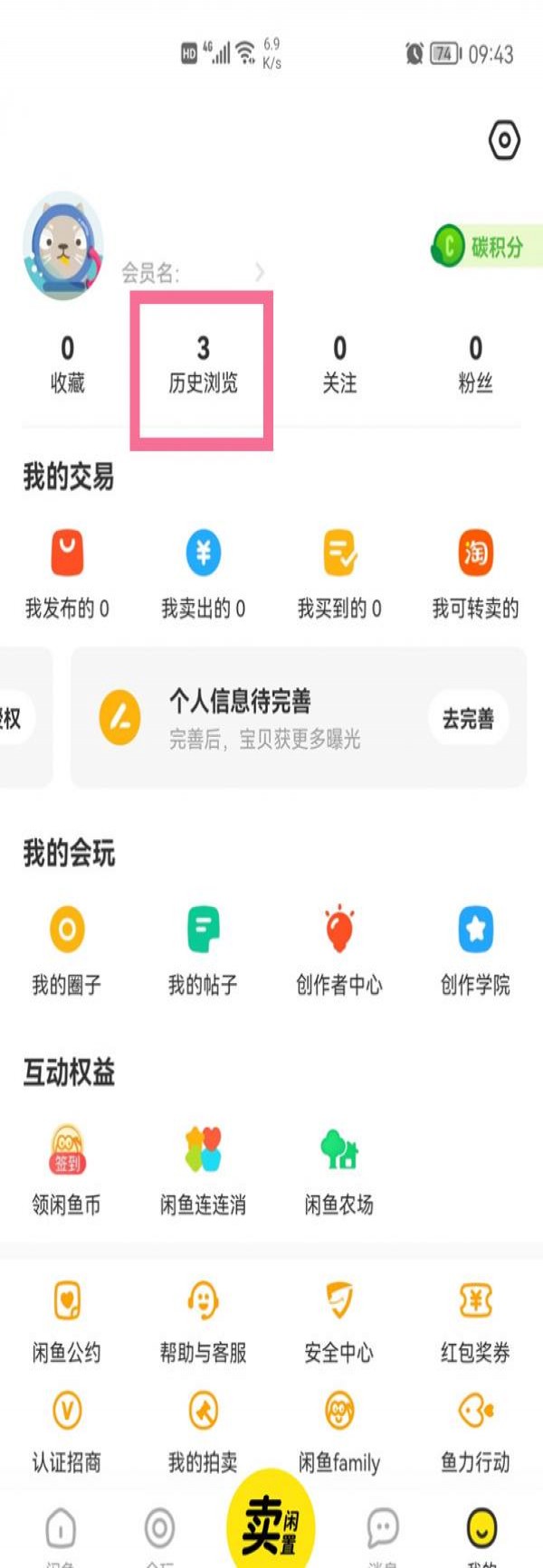Launch 闲鱼农场

click(x=339, y=1169)
